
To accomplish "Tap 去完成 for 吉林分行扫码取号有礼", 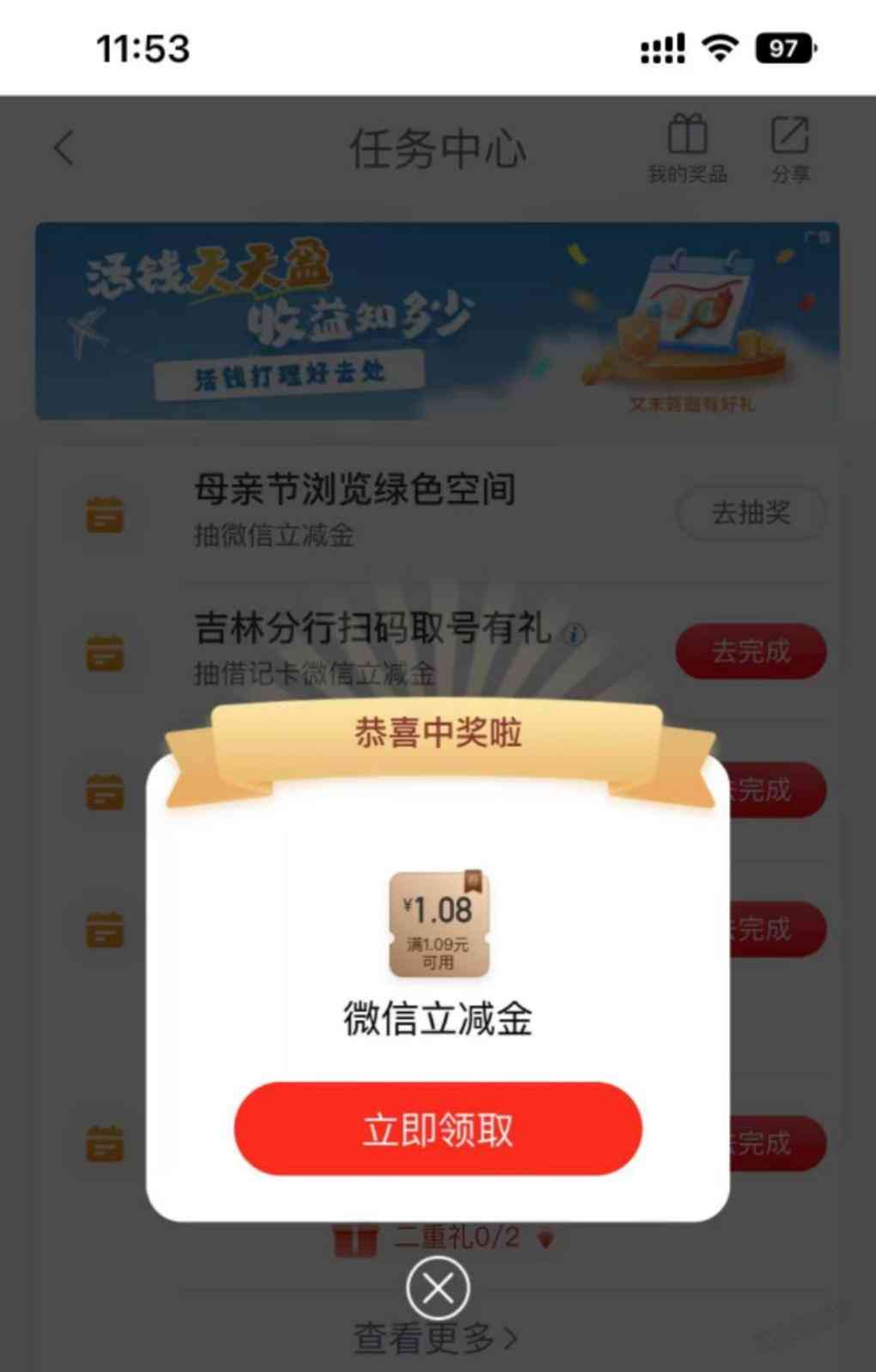I will click(751, 651).
